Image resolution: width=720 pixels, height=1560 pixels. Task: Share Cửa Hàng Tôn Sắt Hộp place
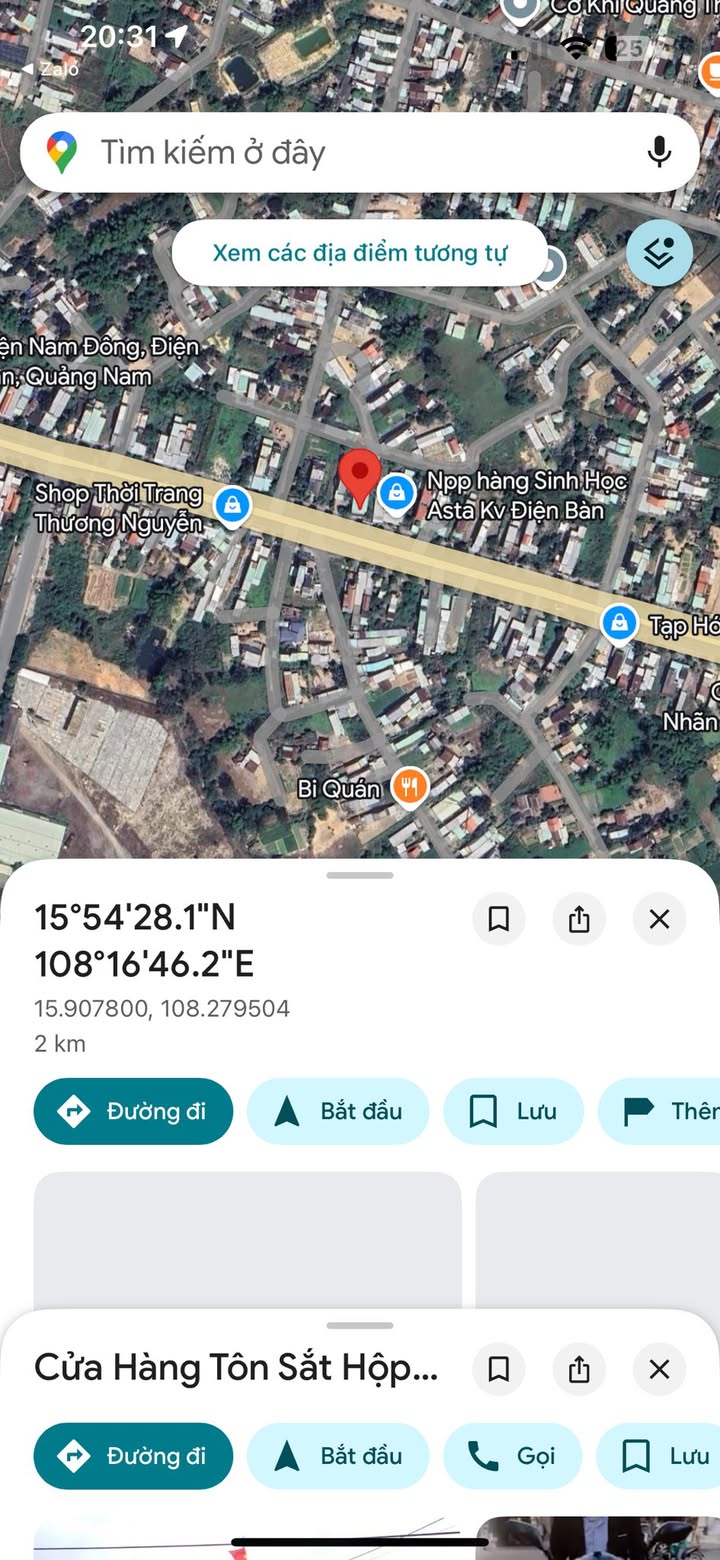(579, 1369)
